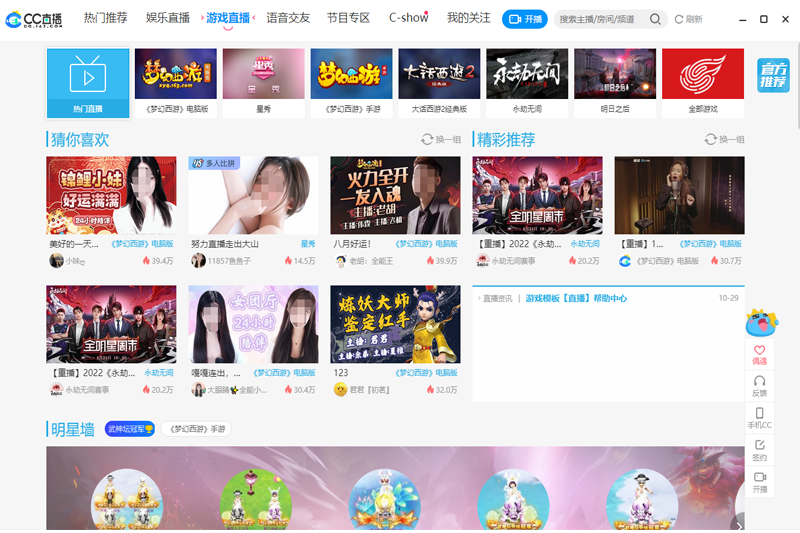Open the C-show tab
Image resolution: width=800 pixels, height=533 pixels.
click(408, 18)
